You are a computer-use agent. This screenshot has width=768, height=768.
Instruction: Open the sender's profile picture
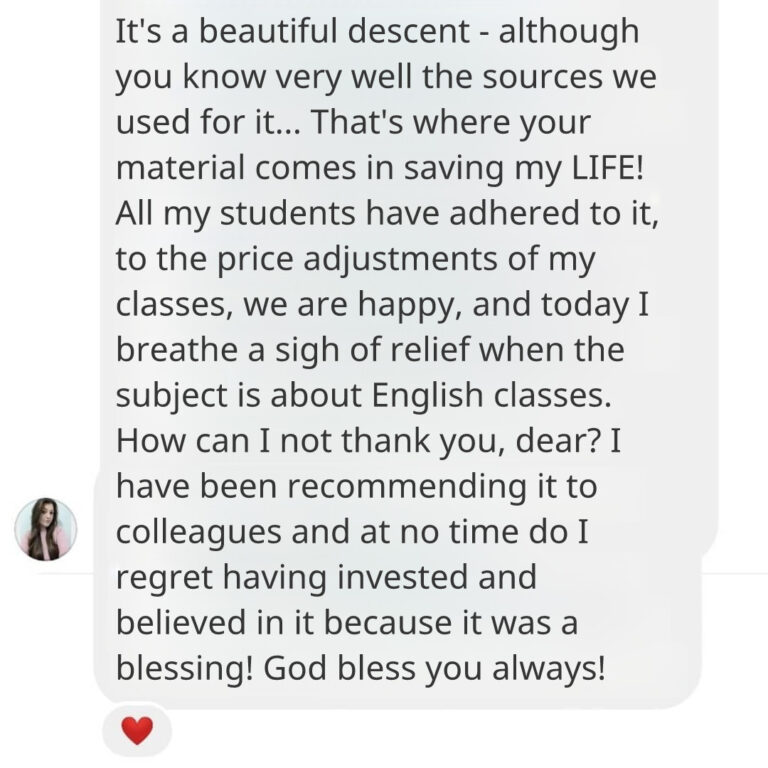[46, 528]
